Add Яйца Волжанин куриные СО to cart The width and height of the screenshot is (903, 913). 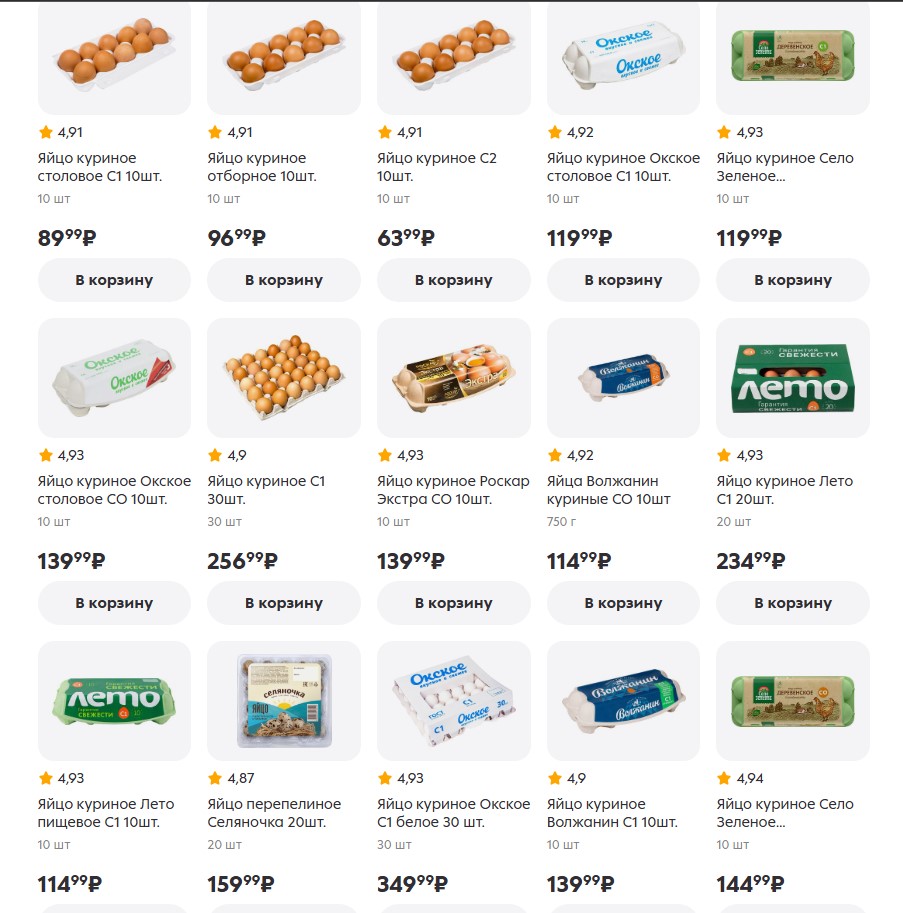pyautogui.click(x=623, y=603)
